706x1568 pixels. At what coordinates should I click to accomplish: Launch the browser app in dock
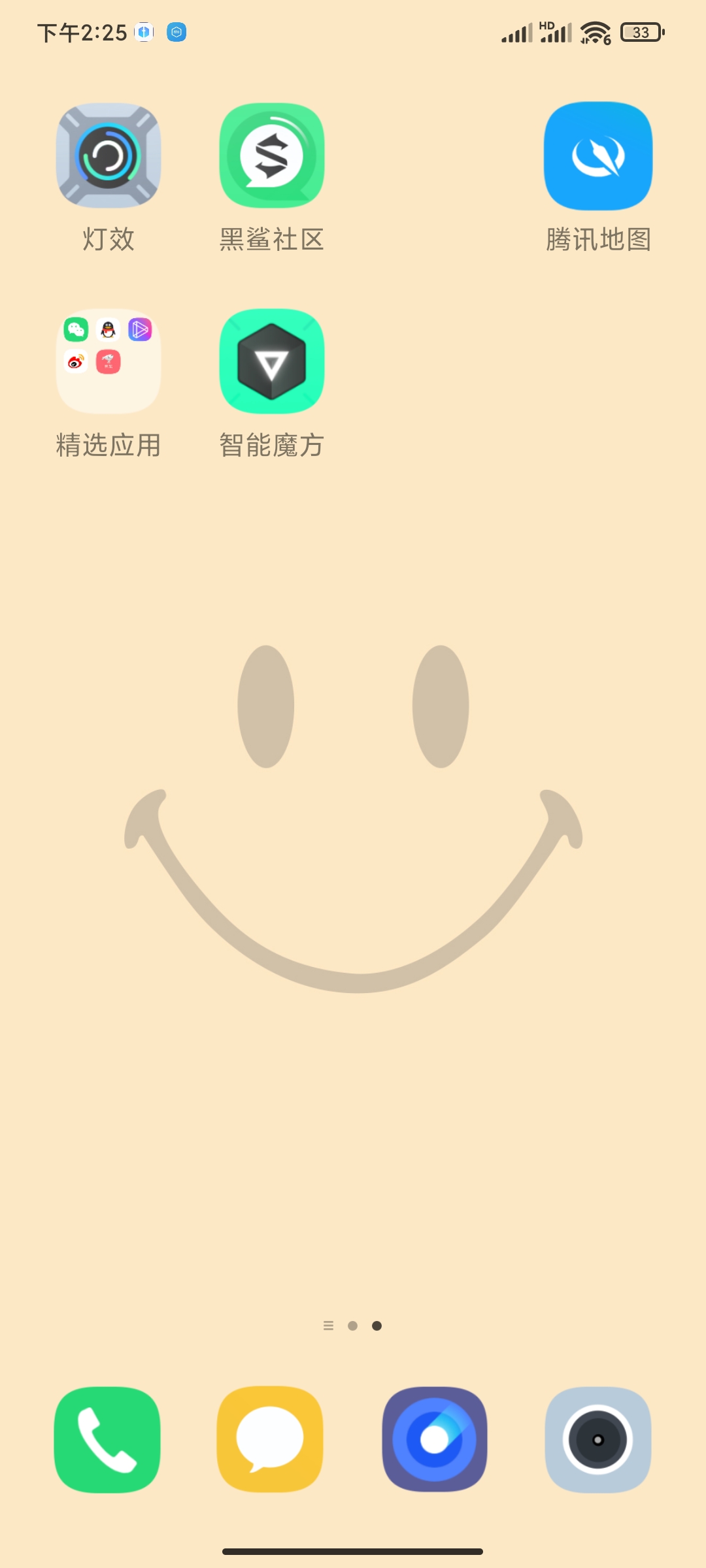[435, 1440]
